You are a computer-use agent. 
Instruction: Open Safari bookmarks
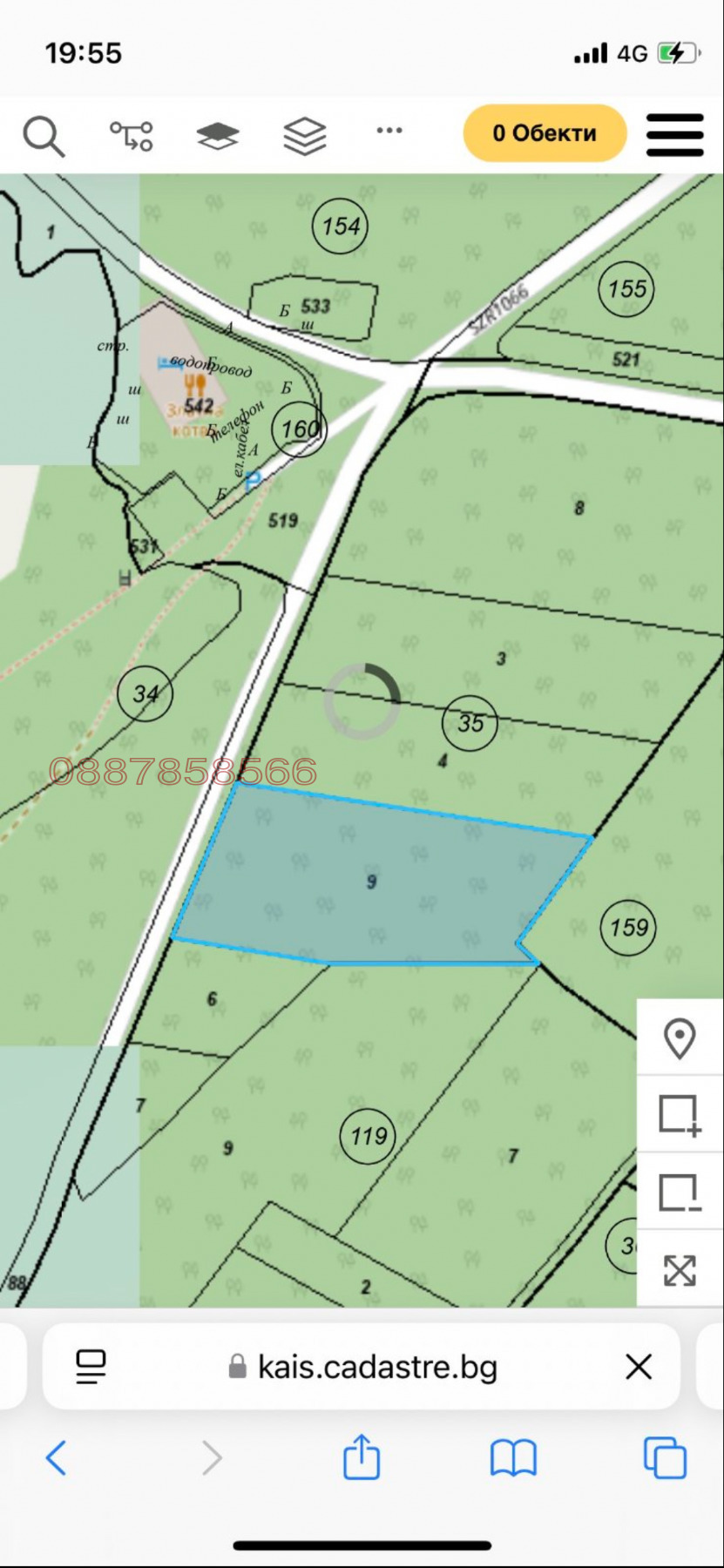point(513,1457)
